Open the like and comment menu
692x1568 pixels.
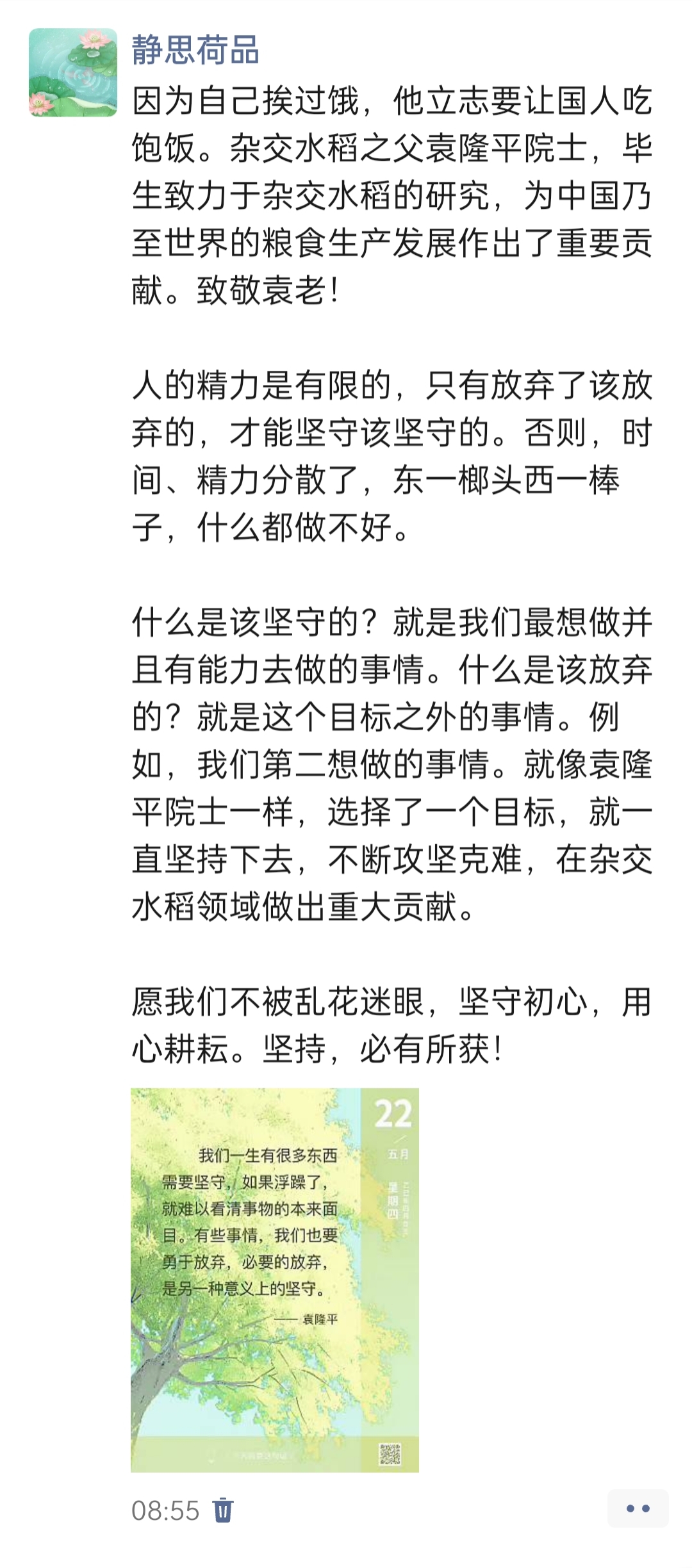pyautogui.click(x=638, y=1508)
